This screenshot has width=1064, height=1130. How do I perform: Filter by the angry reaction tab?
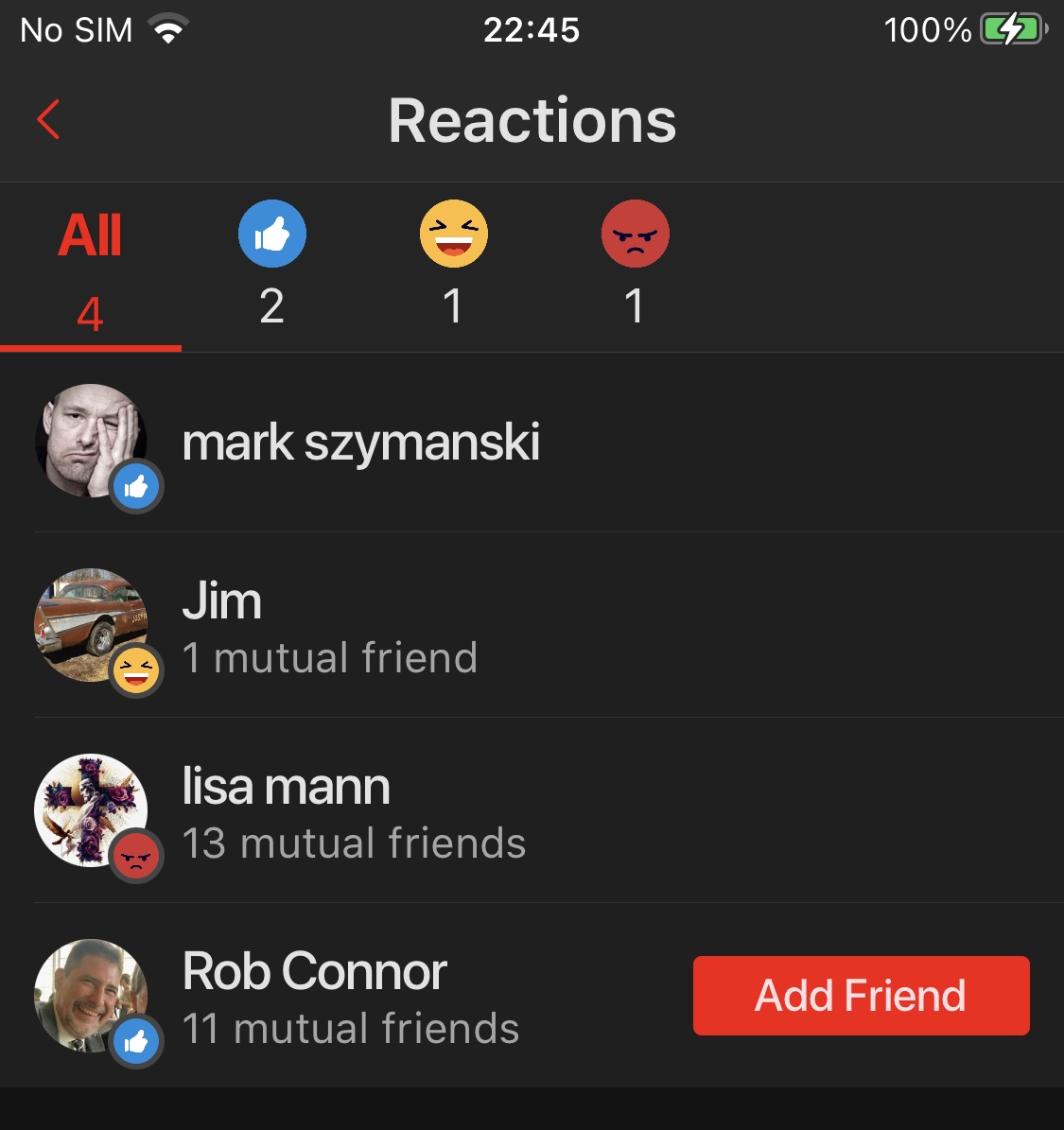635,265
